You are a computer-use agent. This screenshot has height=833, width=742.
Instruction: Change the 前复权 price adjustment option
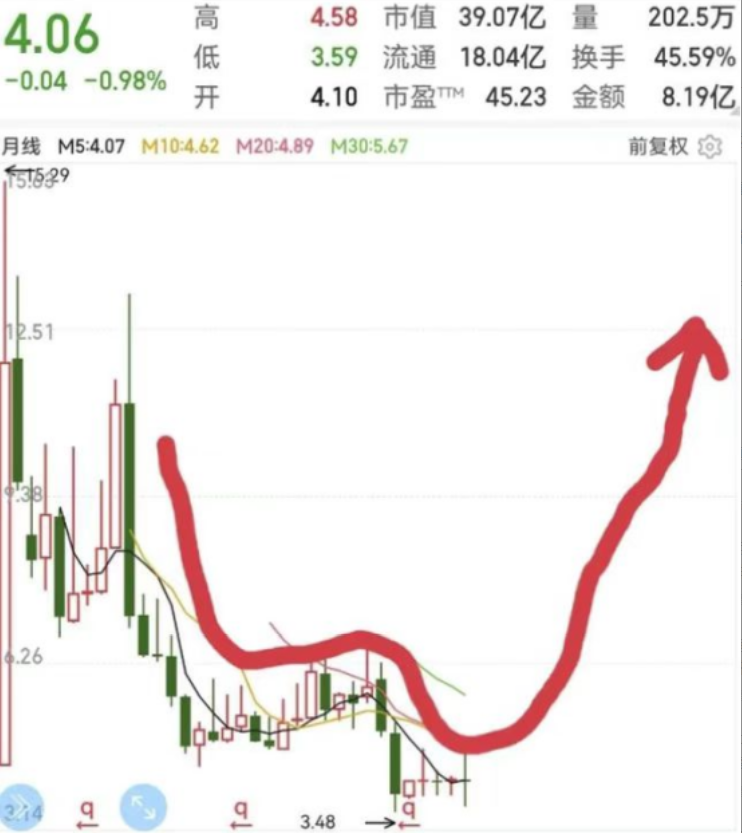click(659, 147)
